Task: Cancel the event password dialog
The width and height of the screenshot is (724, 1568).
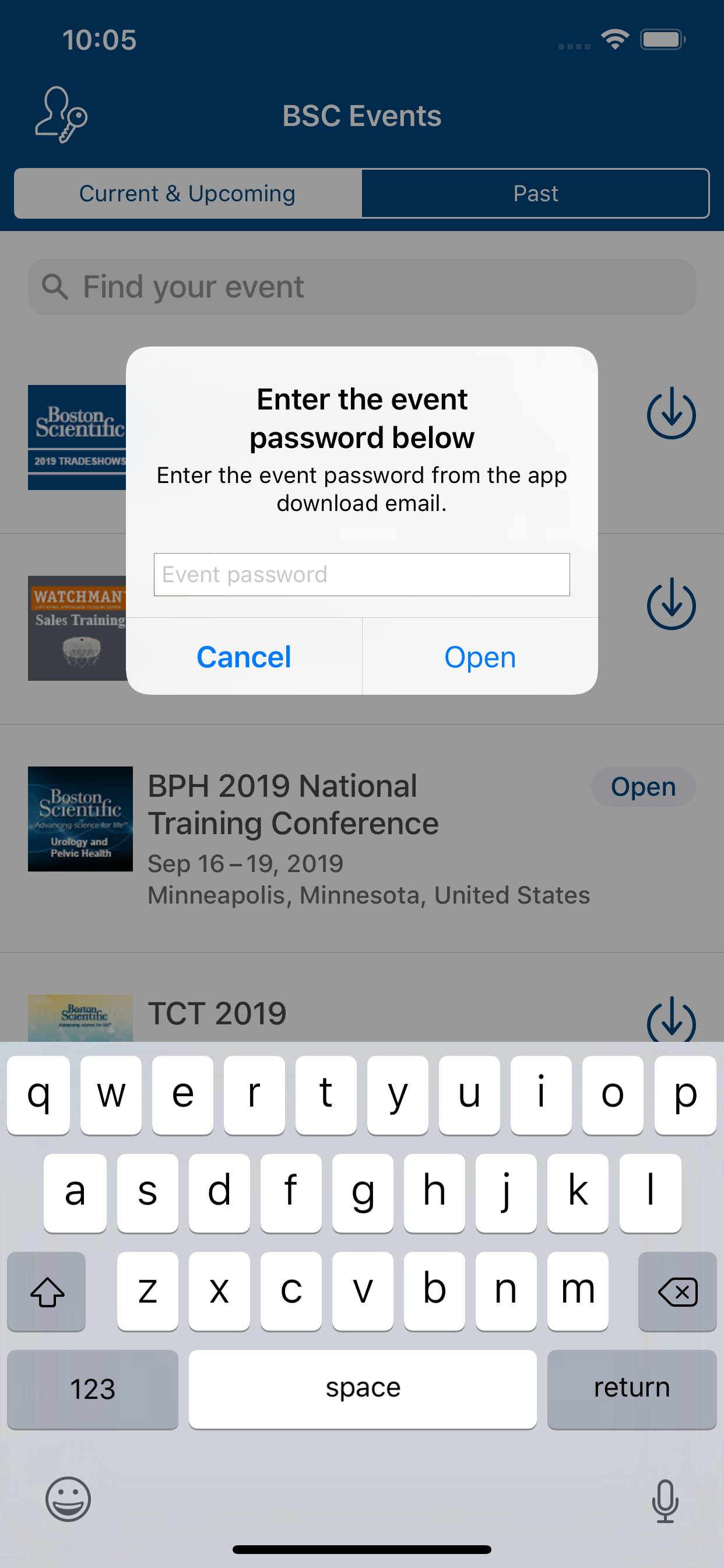Action: [x=243, y=657]
